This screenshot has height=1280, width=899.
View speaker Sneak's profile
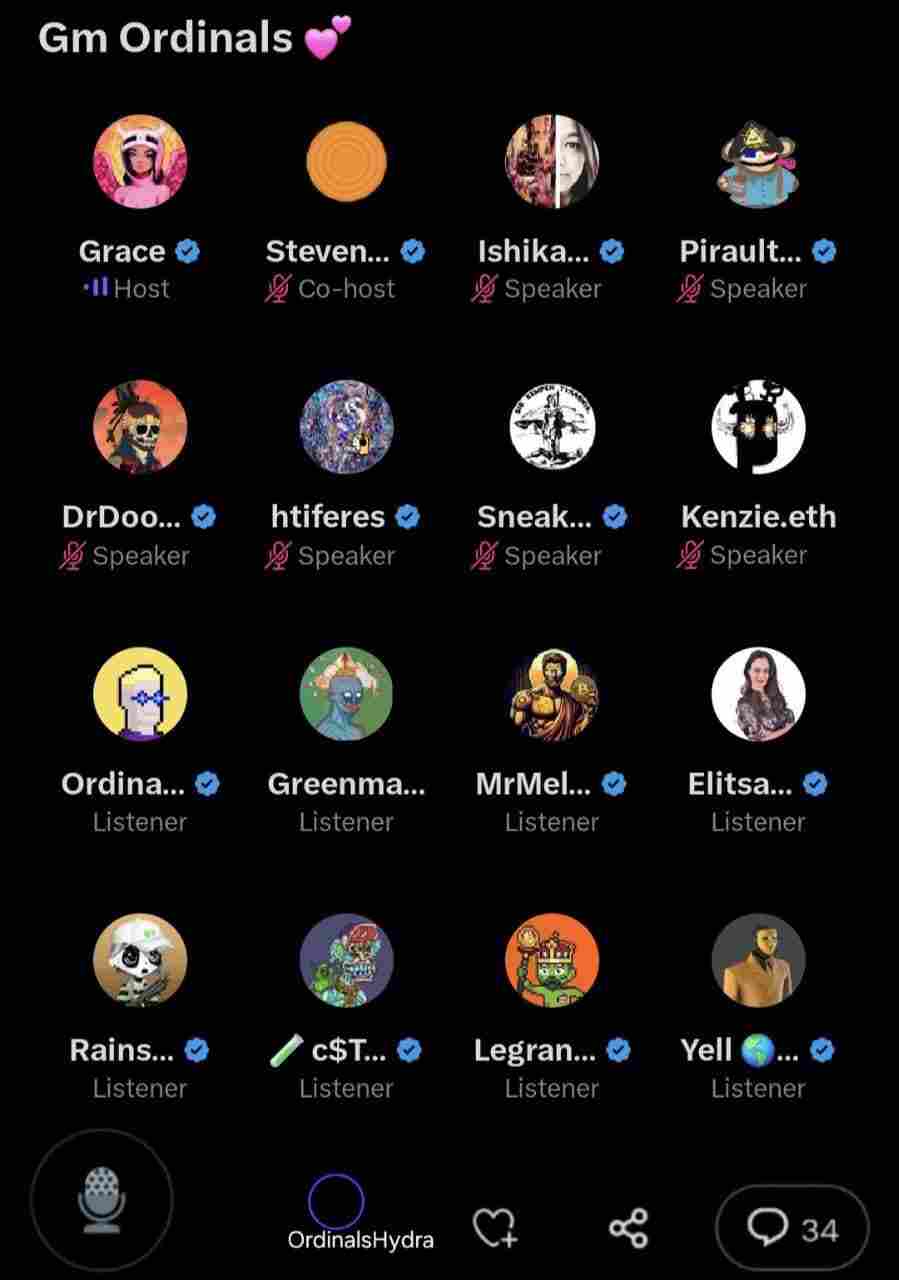point(552,427)
